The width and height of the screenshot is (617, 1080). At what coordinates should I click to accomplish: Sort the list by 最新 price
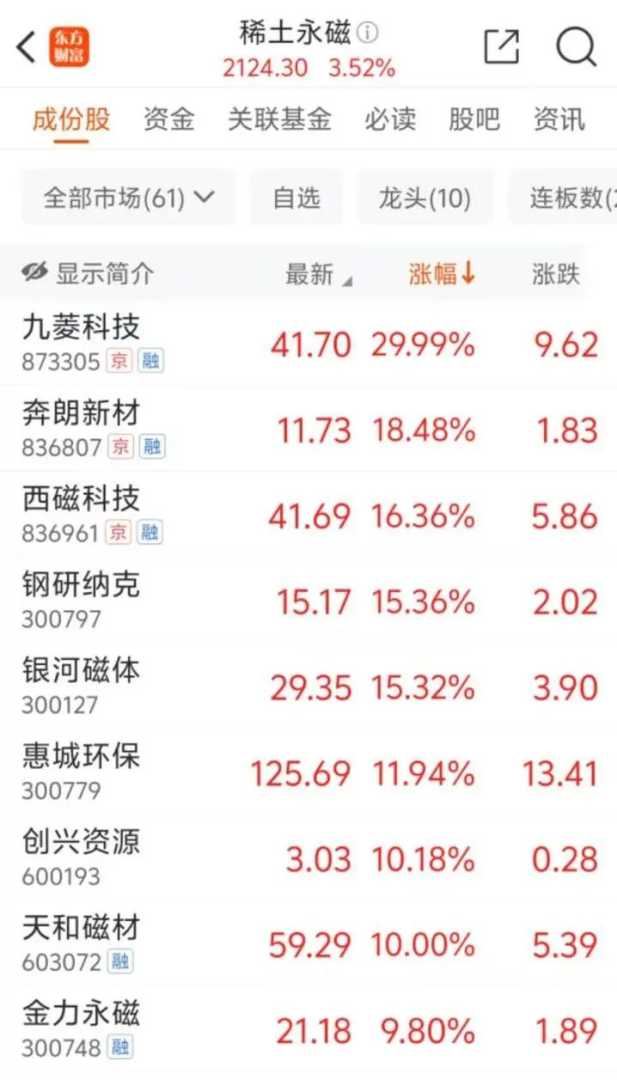point(317,275)
